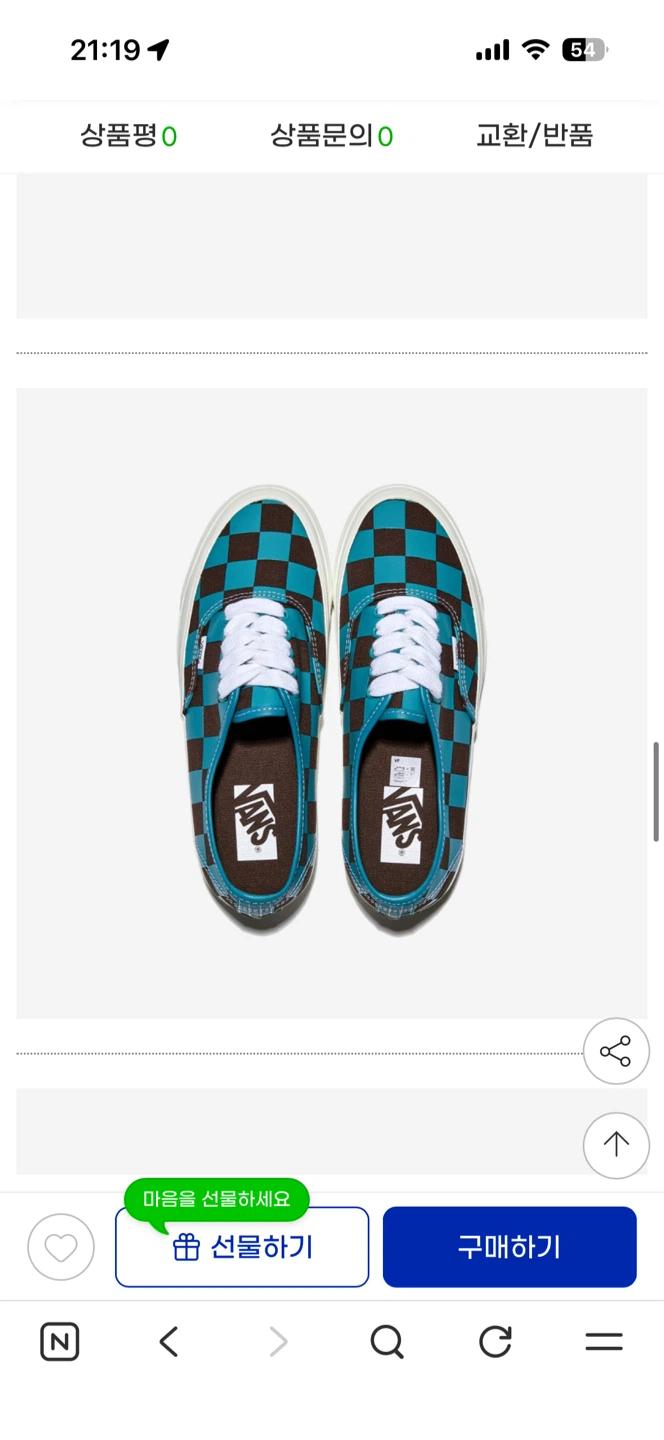Reload the current page
The width and height of the screenshot is (664, 1440).
(x=495, y=1342)
